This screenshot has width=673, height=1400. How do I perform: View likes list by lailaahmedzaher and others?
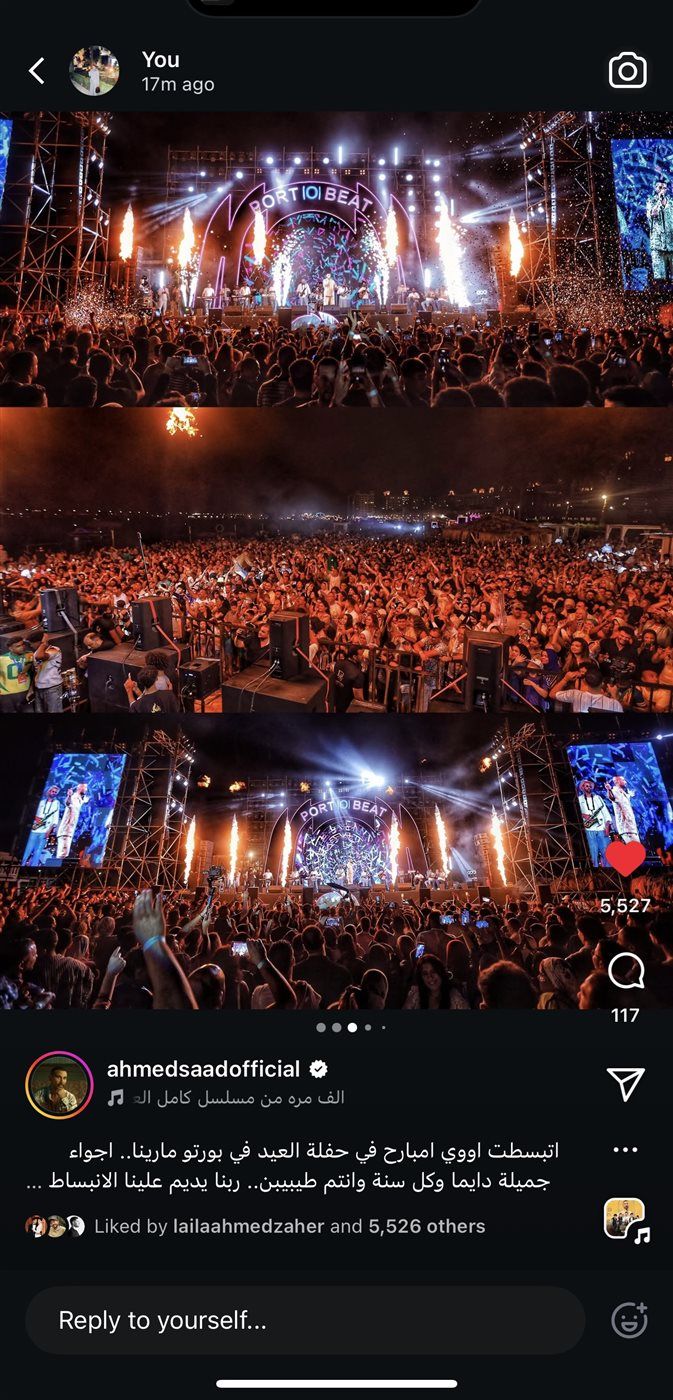pos(288,1226)
